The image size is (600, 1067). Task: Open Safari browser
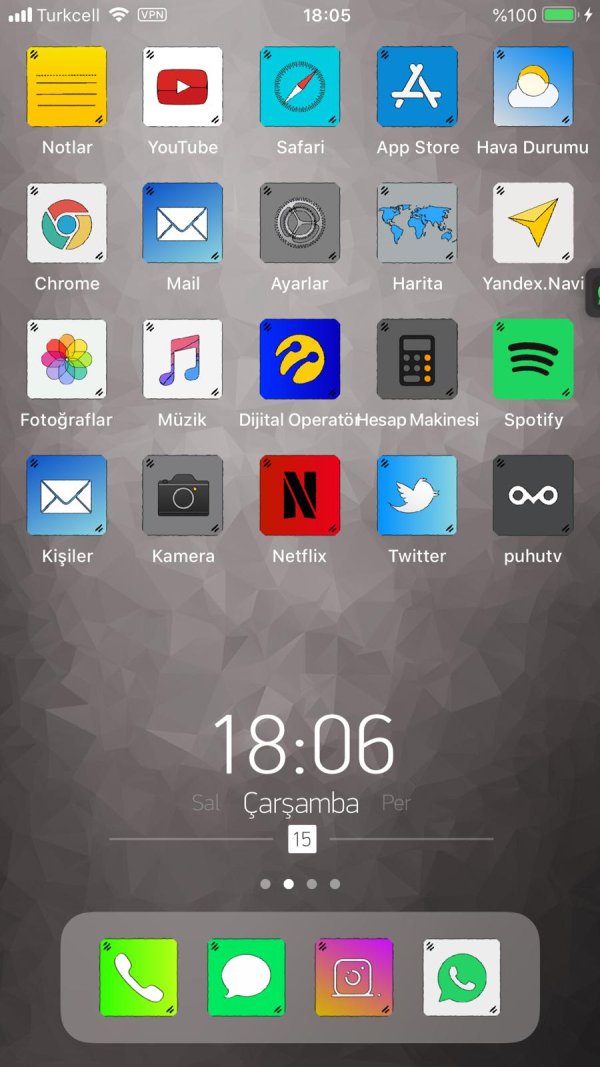tap(300, 87)
